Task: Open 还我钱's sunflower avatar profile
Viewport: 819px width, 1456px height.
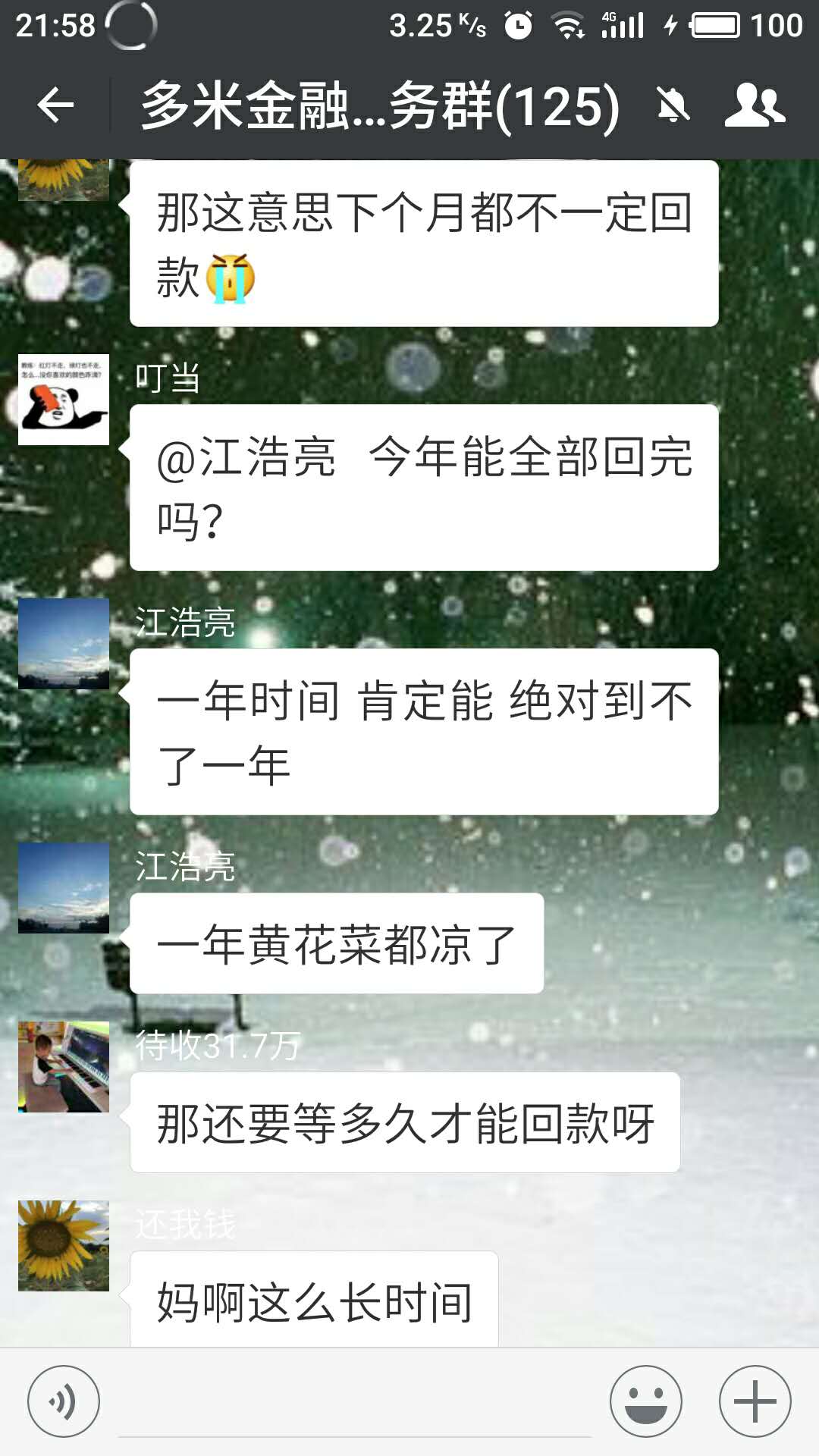Action: pos(64,1246)
